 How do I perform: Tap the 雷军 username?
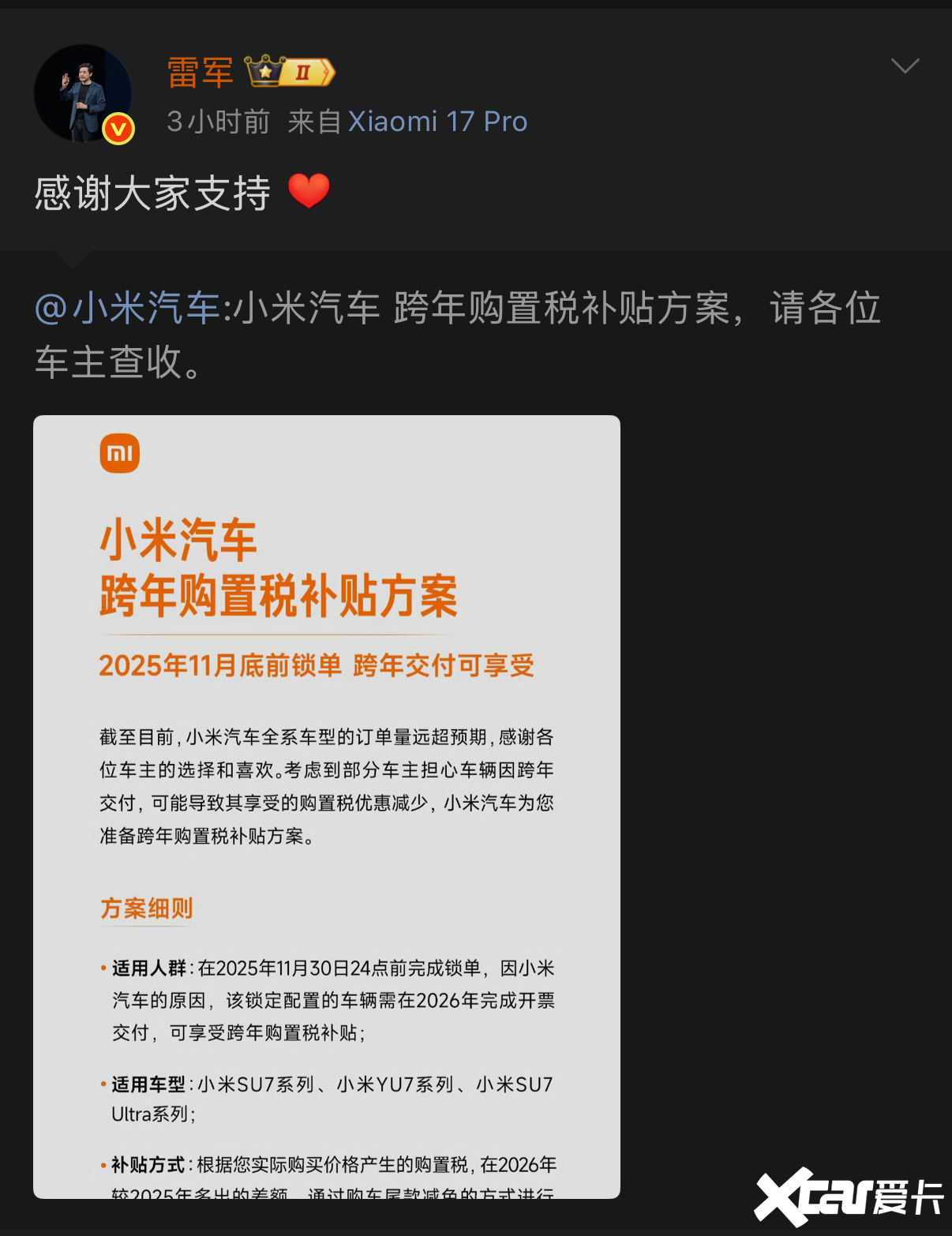[x=200, y=73]
